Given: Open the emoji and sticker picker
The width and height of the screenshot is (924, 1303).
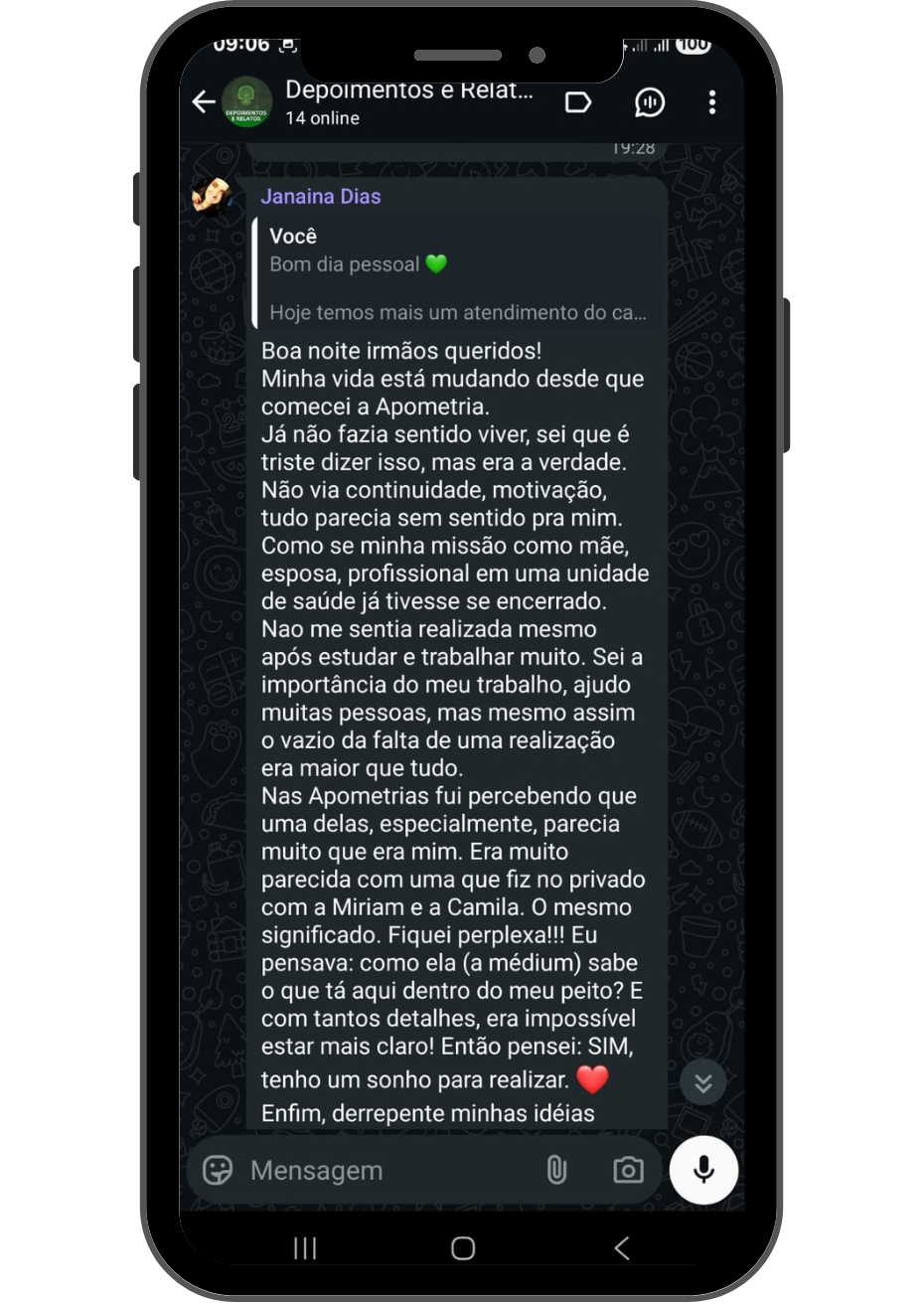Looking at the screenshot, I should 218,1170.
